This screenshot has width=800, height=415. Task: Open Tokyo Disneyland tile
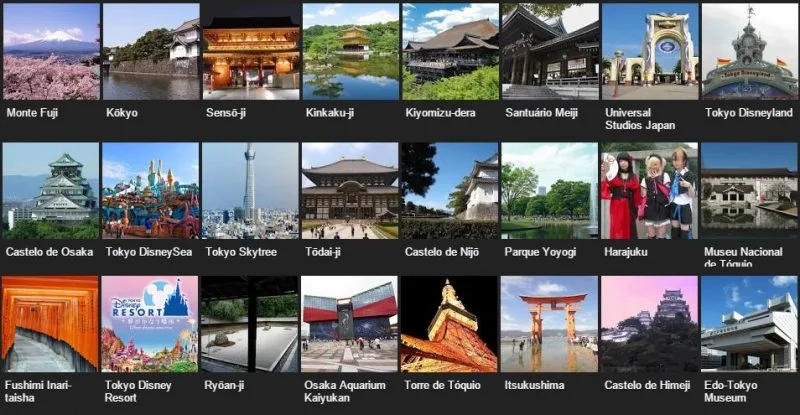point(749,52)
